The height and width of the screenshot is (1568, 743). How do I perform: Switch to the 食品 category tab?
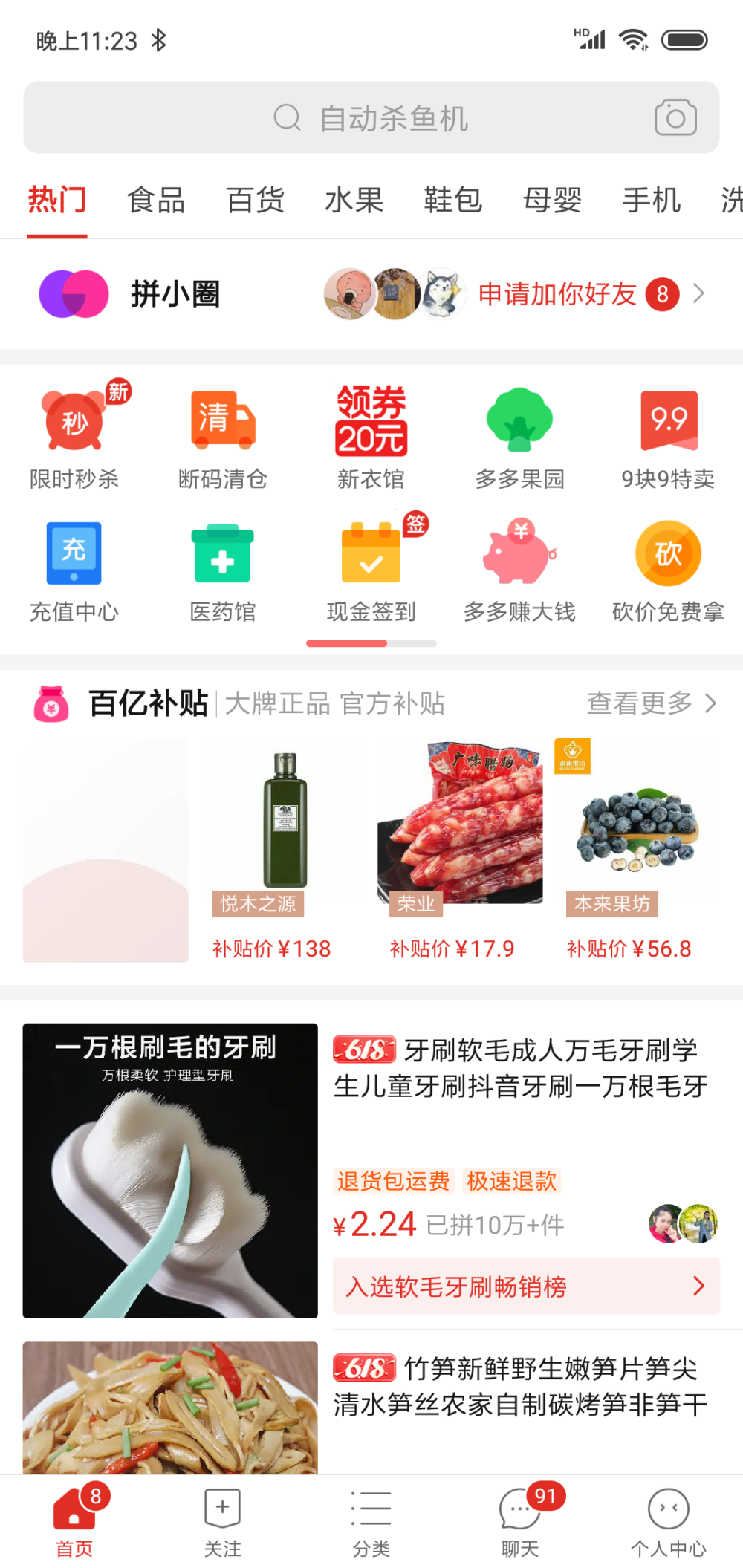tap(156, 201)
